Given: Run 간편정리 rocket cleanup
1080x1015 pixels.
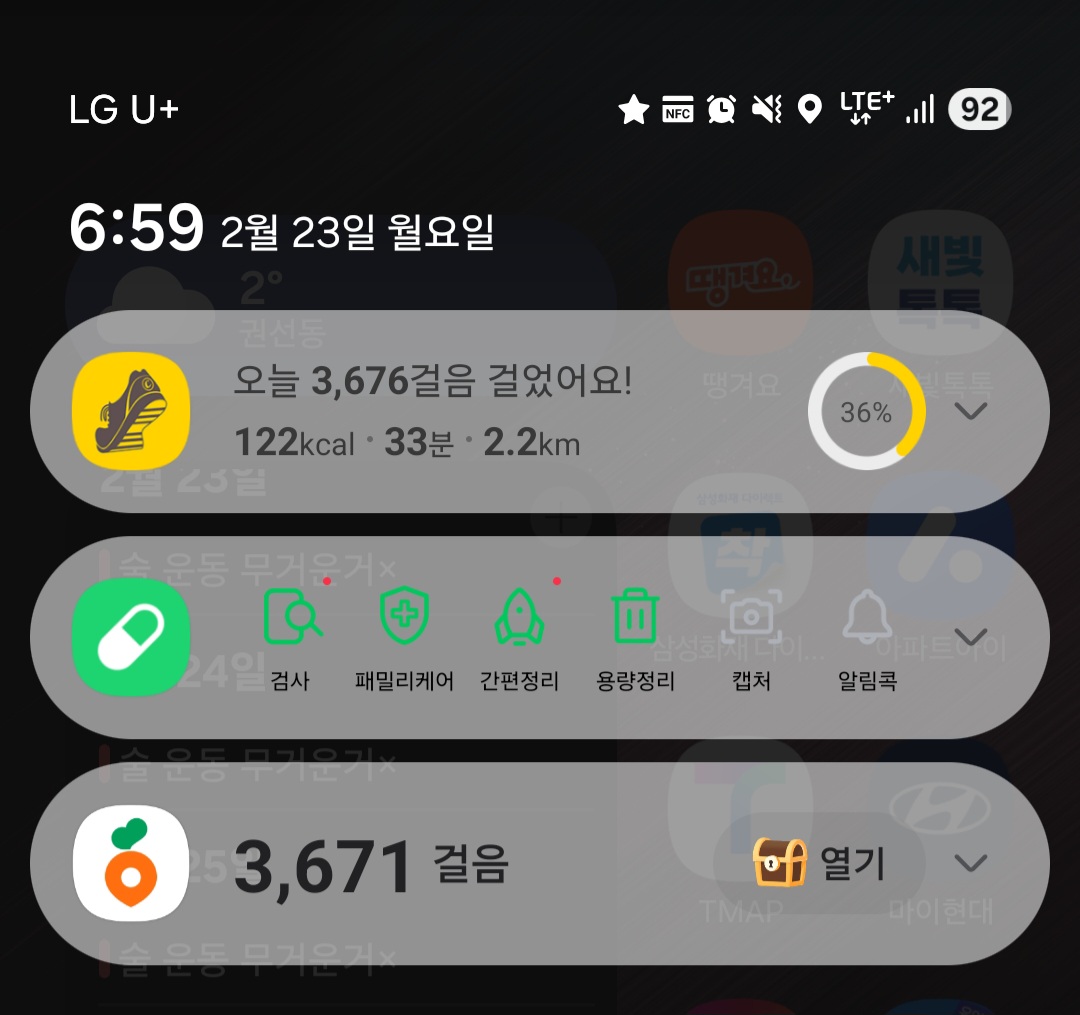Looking at the screenshot, I should [x=519, y=638].
